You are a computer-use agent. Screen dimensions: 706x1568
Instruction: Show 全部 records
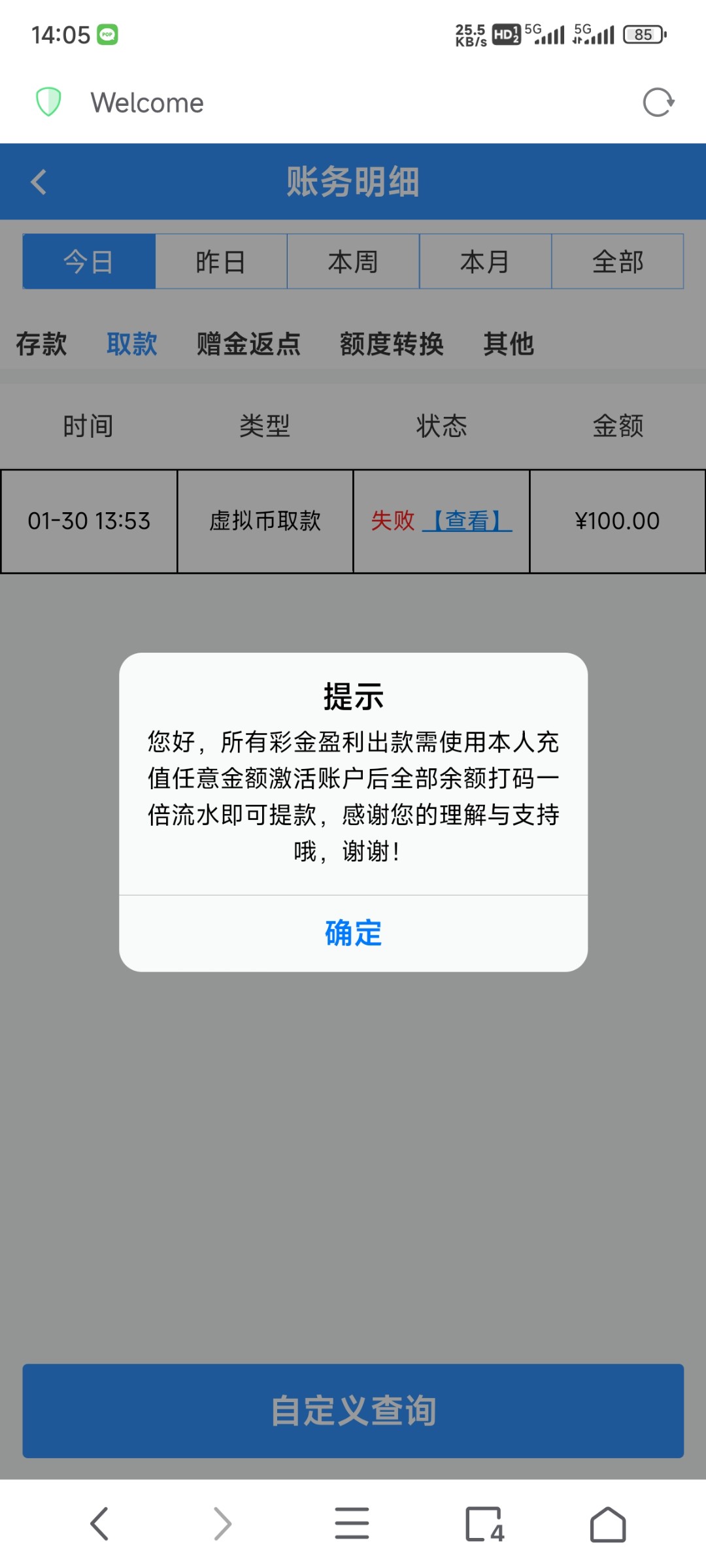point(618,261)
